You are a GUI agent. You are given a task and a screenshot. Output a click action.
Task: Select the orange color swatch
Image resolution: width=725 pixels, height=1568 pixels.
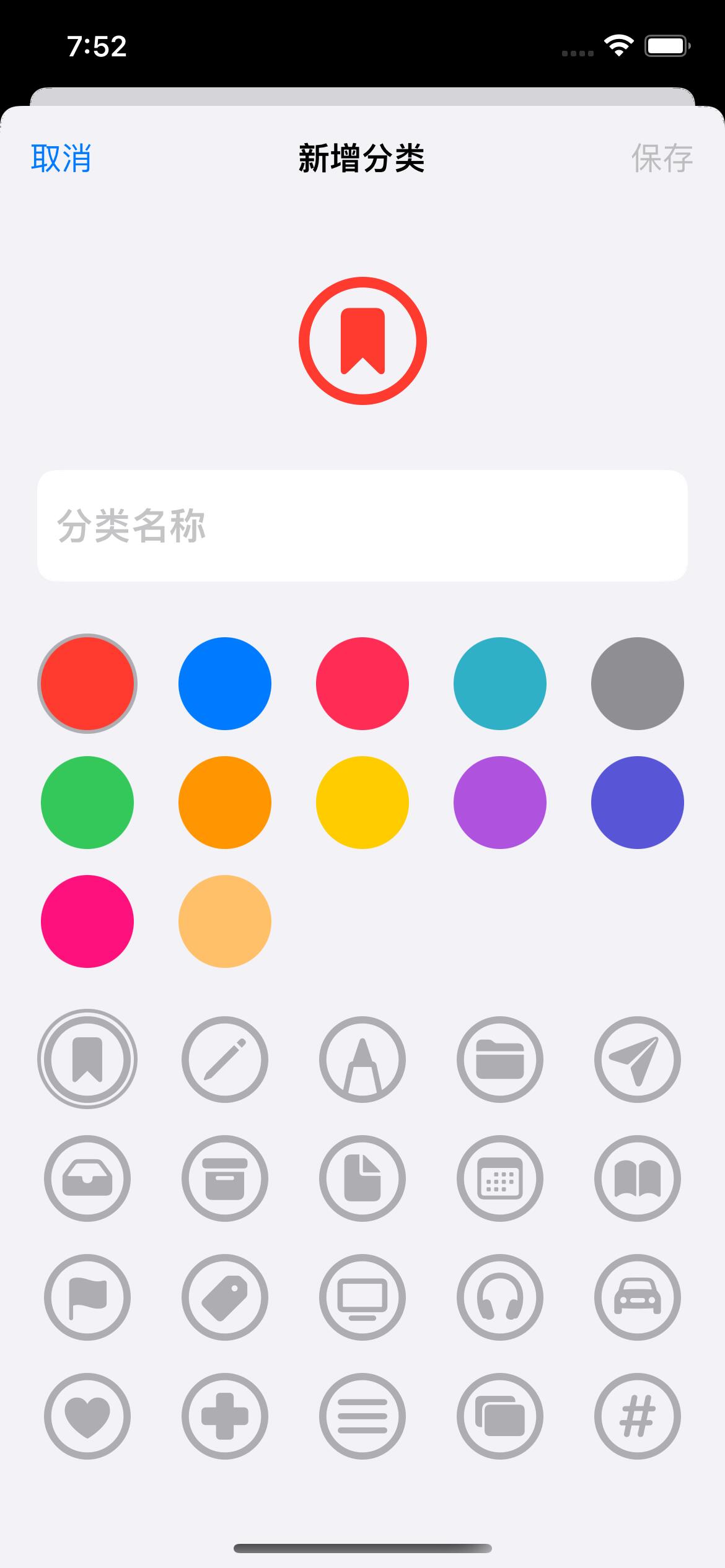click(x=225, y=803)
